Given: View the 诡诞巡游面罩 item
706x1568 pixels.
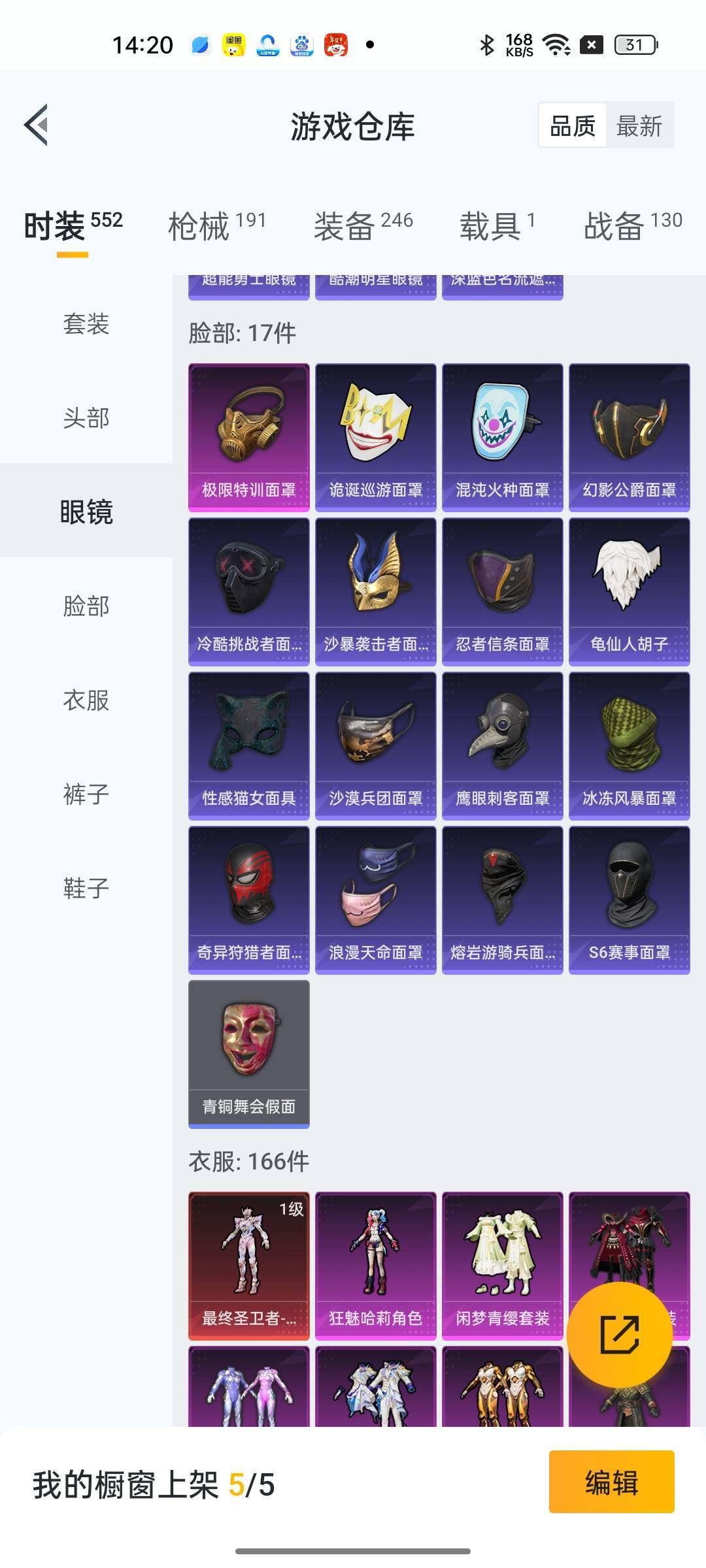Looking at the screenshot, I should [x=376, y=438].
